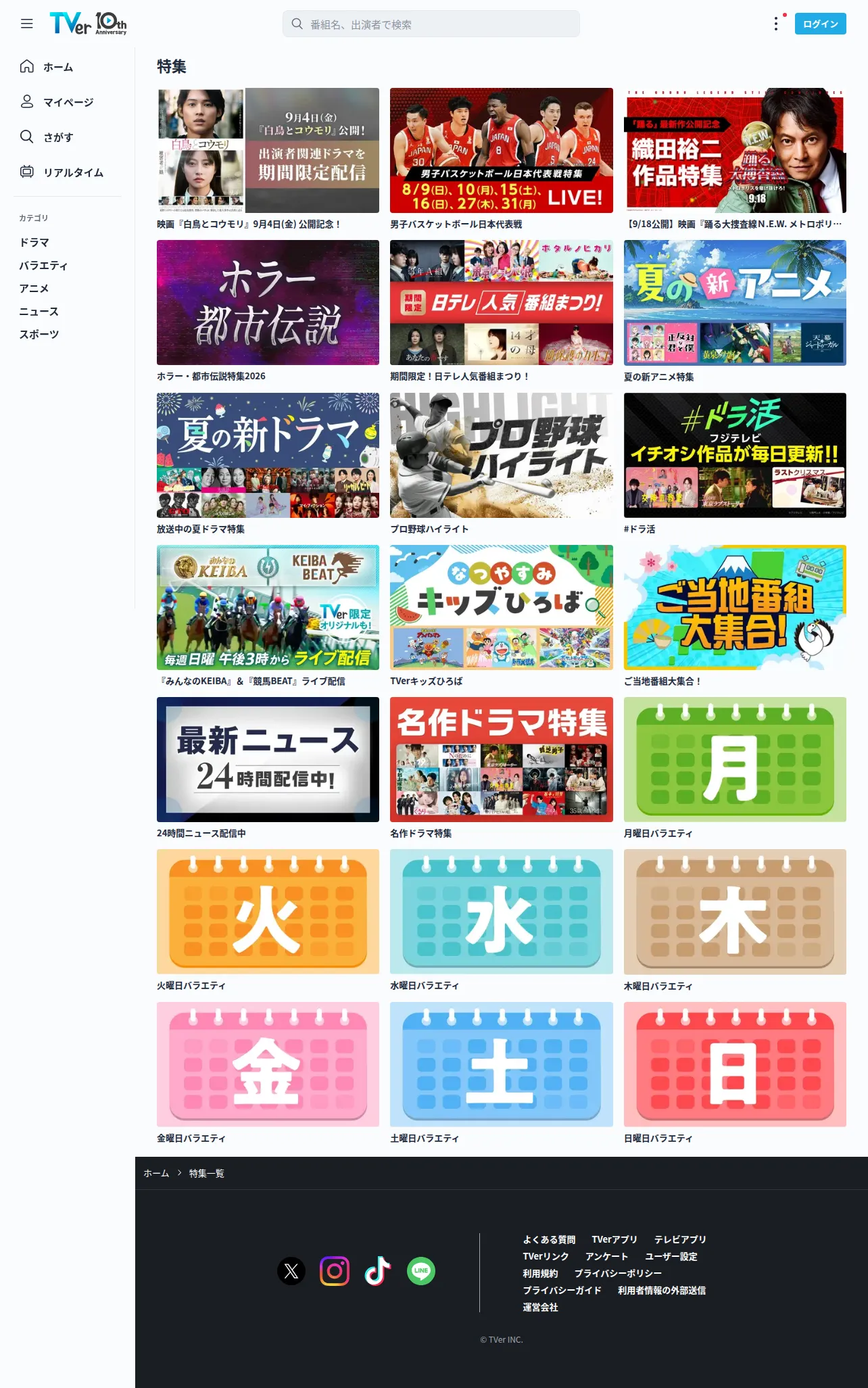This screenshot has width=868, height=1388.
Task: Tap the search box for programs
Action: (431, 24)
